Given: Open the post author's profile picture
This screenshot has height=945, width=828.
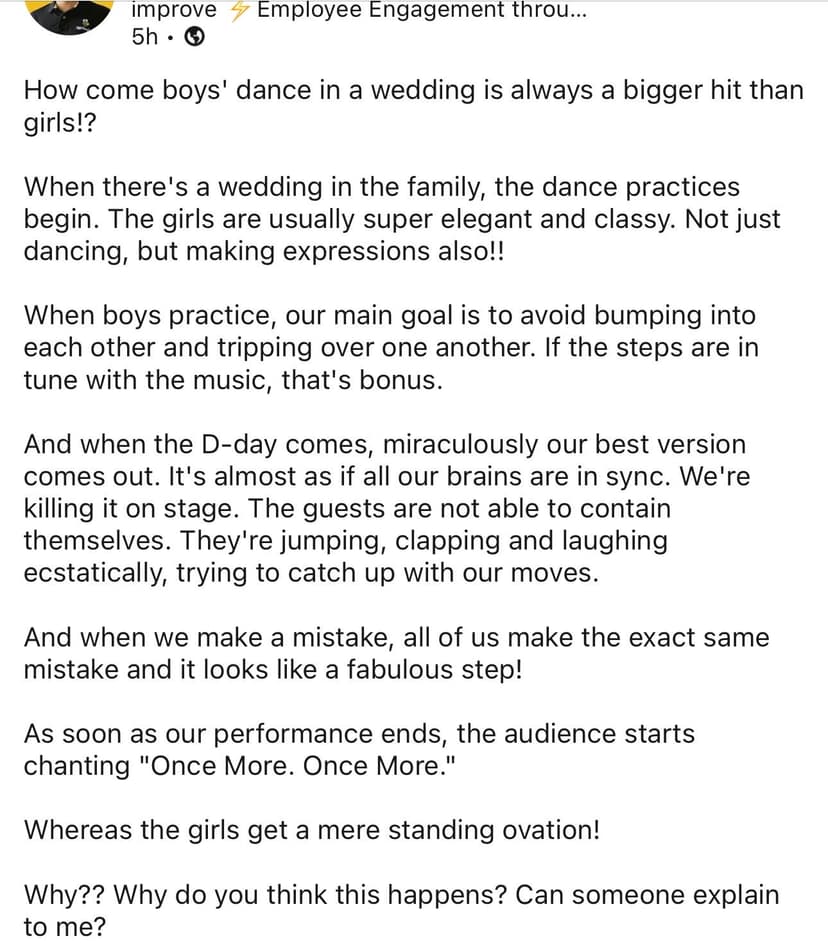Looking at the screenshot, I should pos(68,14).
